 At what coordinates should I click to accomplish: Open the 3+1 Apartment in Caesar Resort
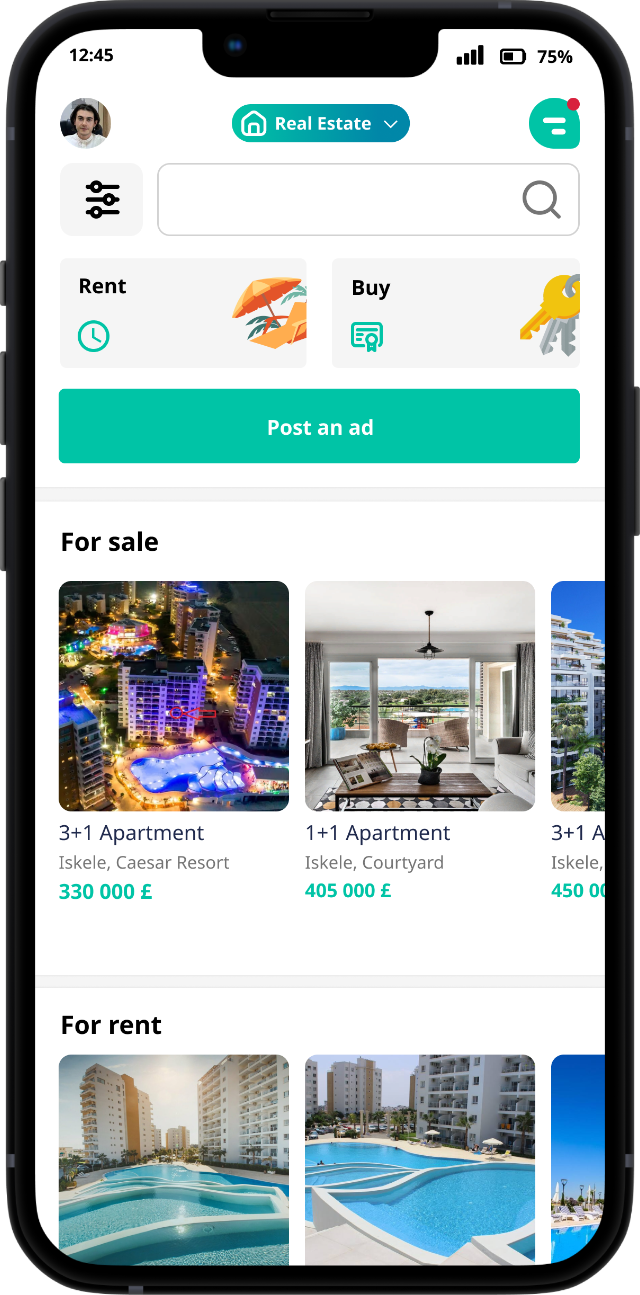click(174, 742)
